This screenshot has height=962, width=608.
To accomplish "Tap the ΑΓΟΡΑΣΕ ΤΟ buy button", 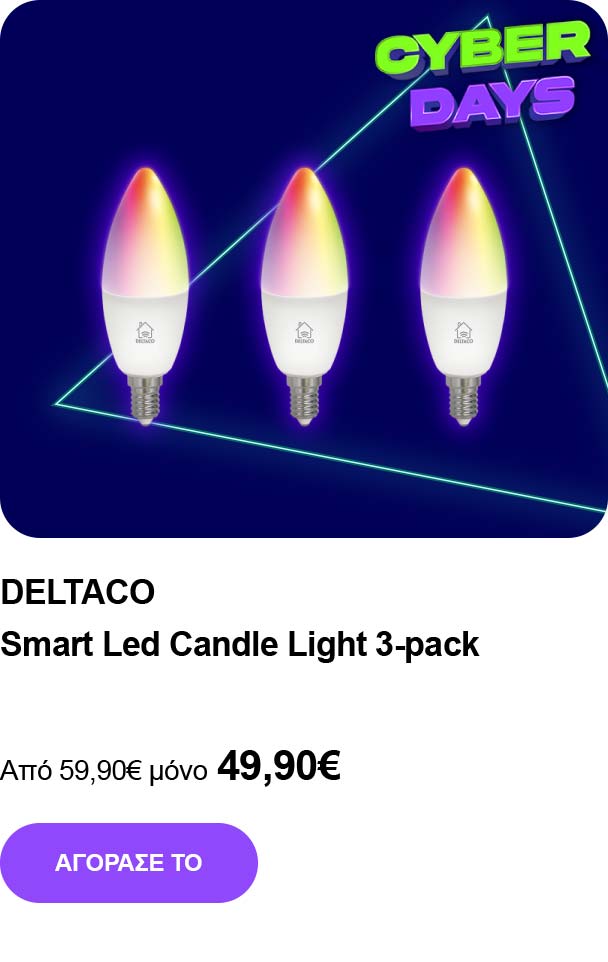I will pyautogui.click(x=129, y=863).
